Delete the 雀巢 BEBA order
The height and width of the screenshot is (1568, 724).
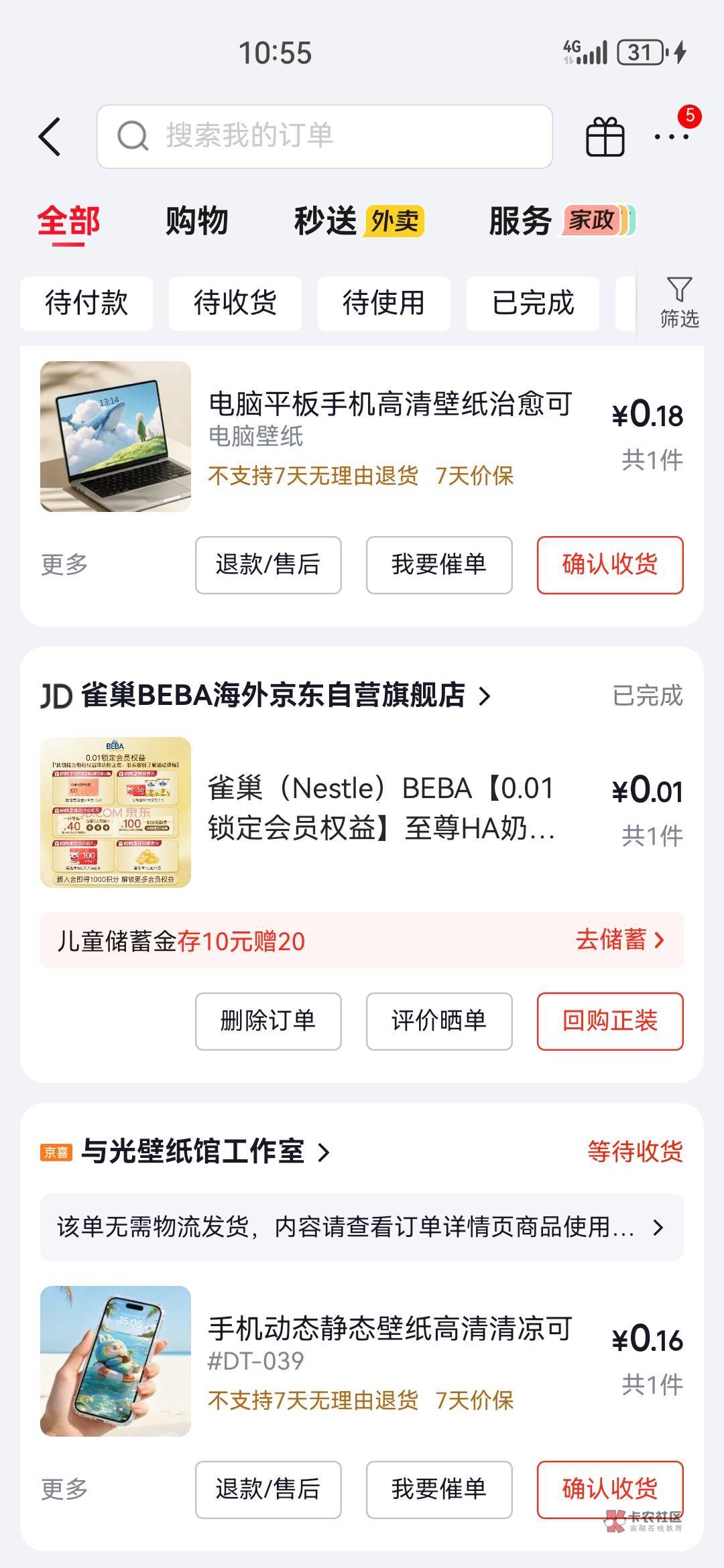click(x=268, y=1021)
